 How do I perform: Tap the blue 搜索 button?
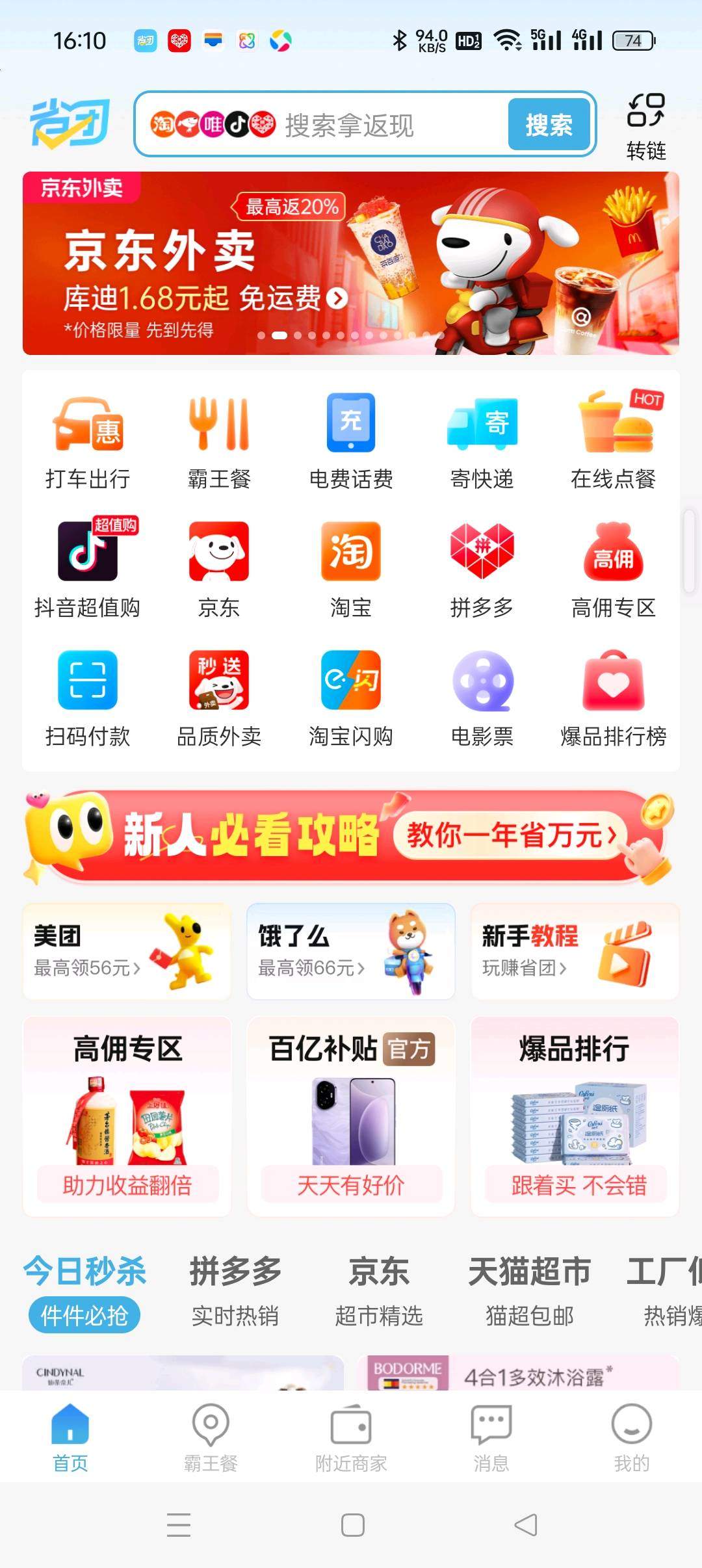(x=549, y=124)
